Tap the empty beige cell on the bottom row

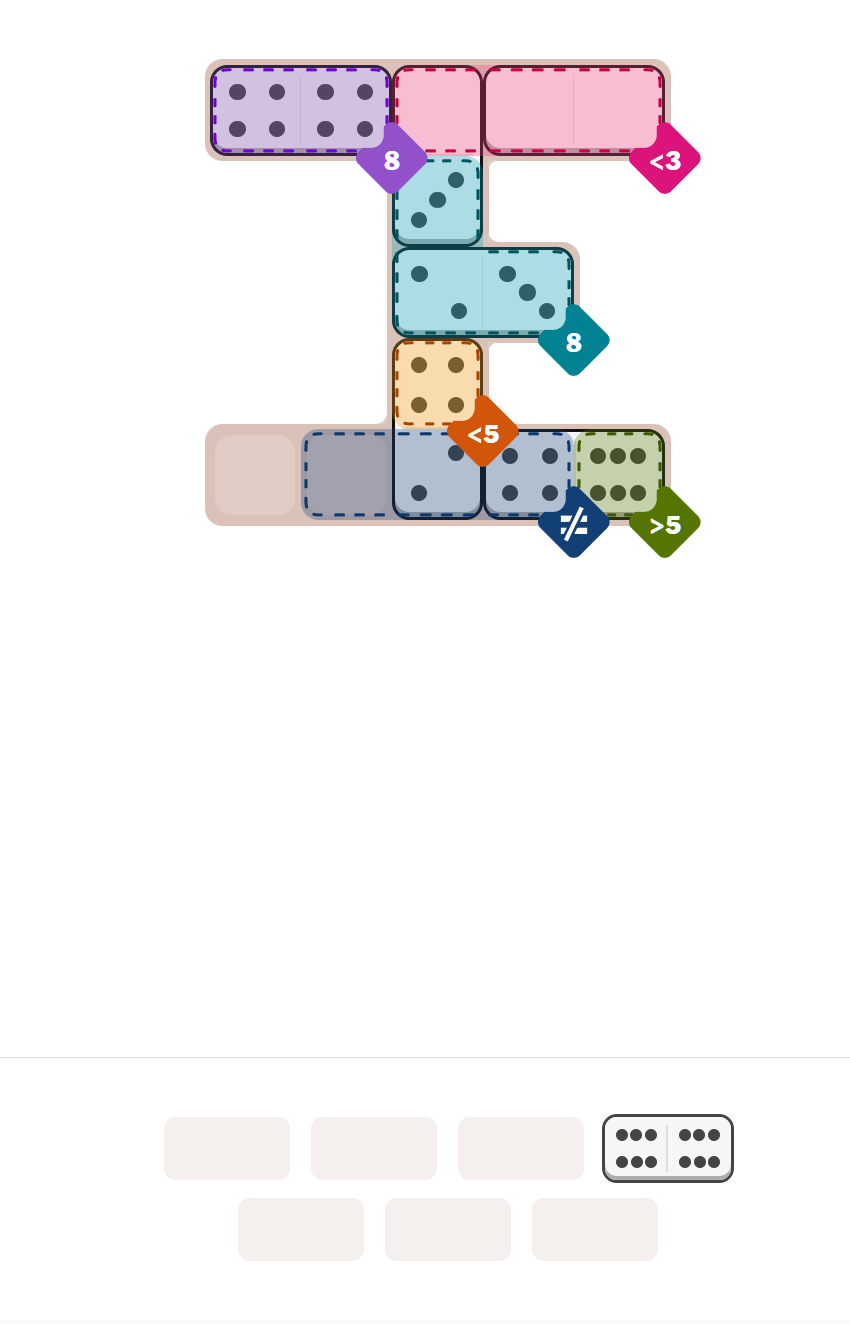pyautogui.click(x=255, y=475)
